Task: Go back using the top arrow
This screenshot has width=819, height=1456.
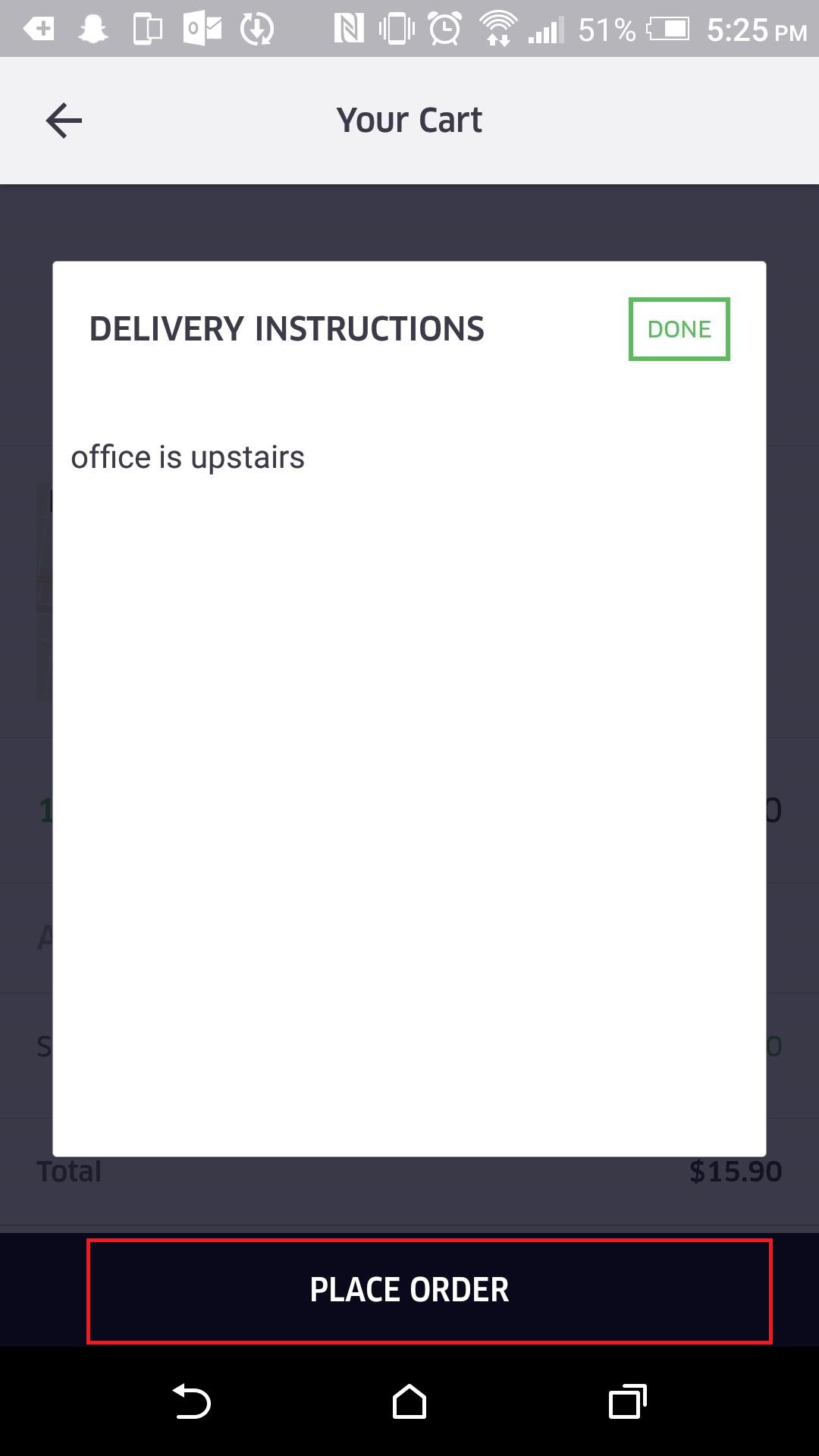Action: [x=64, y=121]
